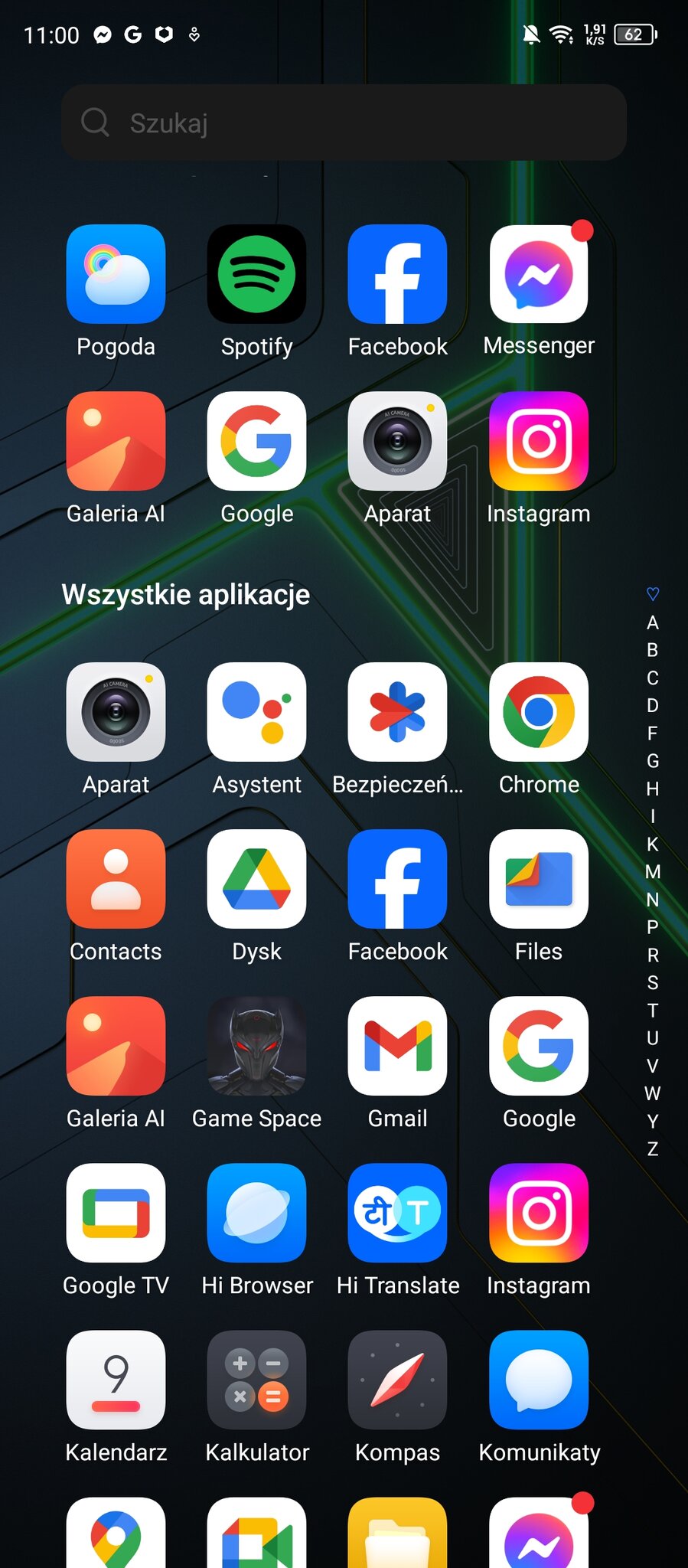Open the Bezpieczeń… app
Screen dimensions: 688x1568
[397, 712]
